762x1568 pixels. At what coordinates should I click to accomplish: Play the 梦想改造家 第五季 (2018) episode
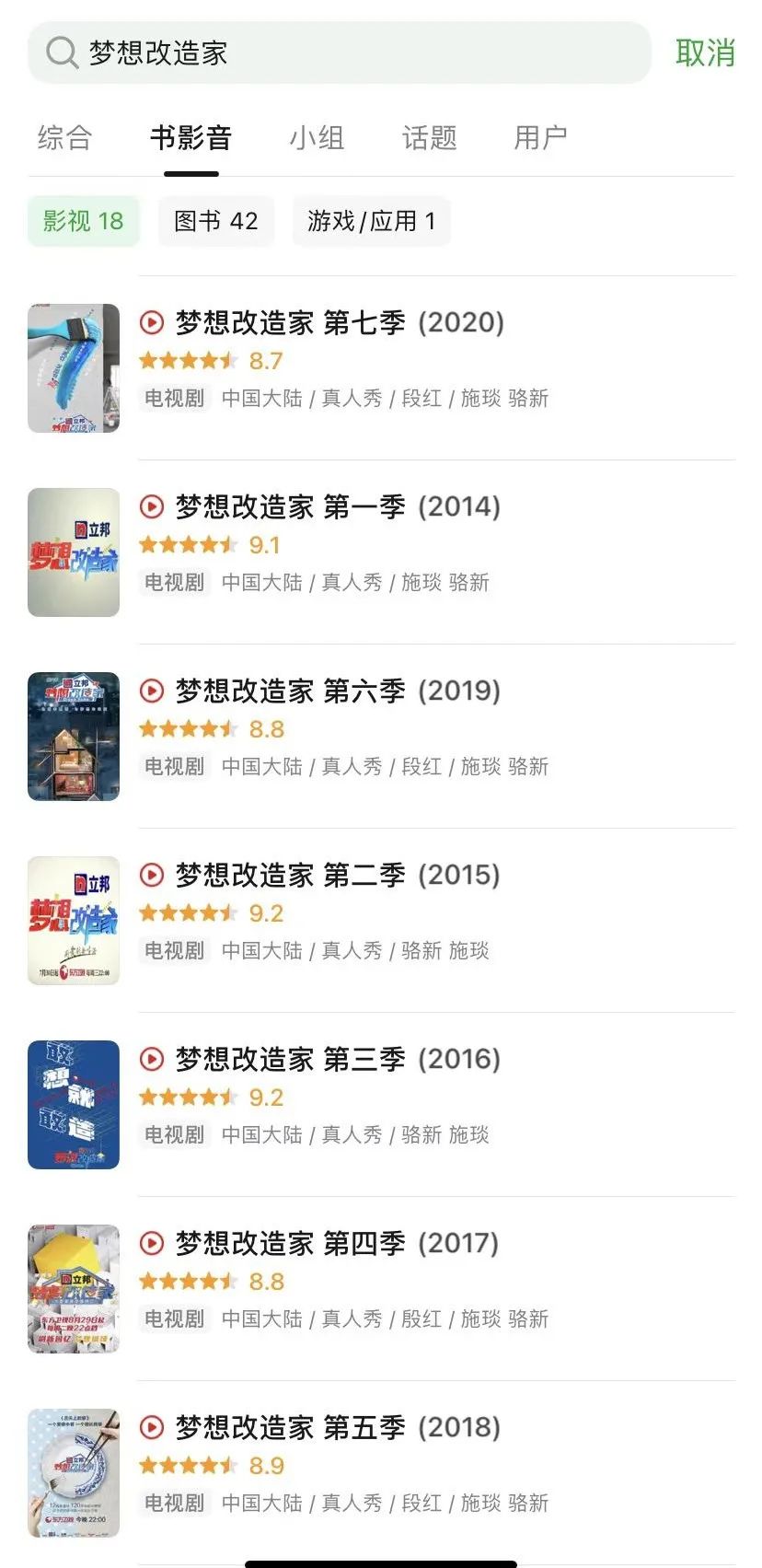tap(150, 1429)
